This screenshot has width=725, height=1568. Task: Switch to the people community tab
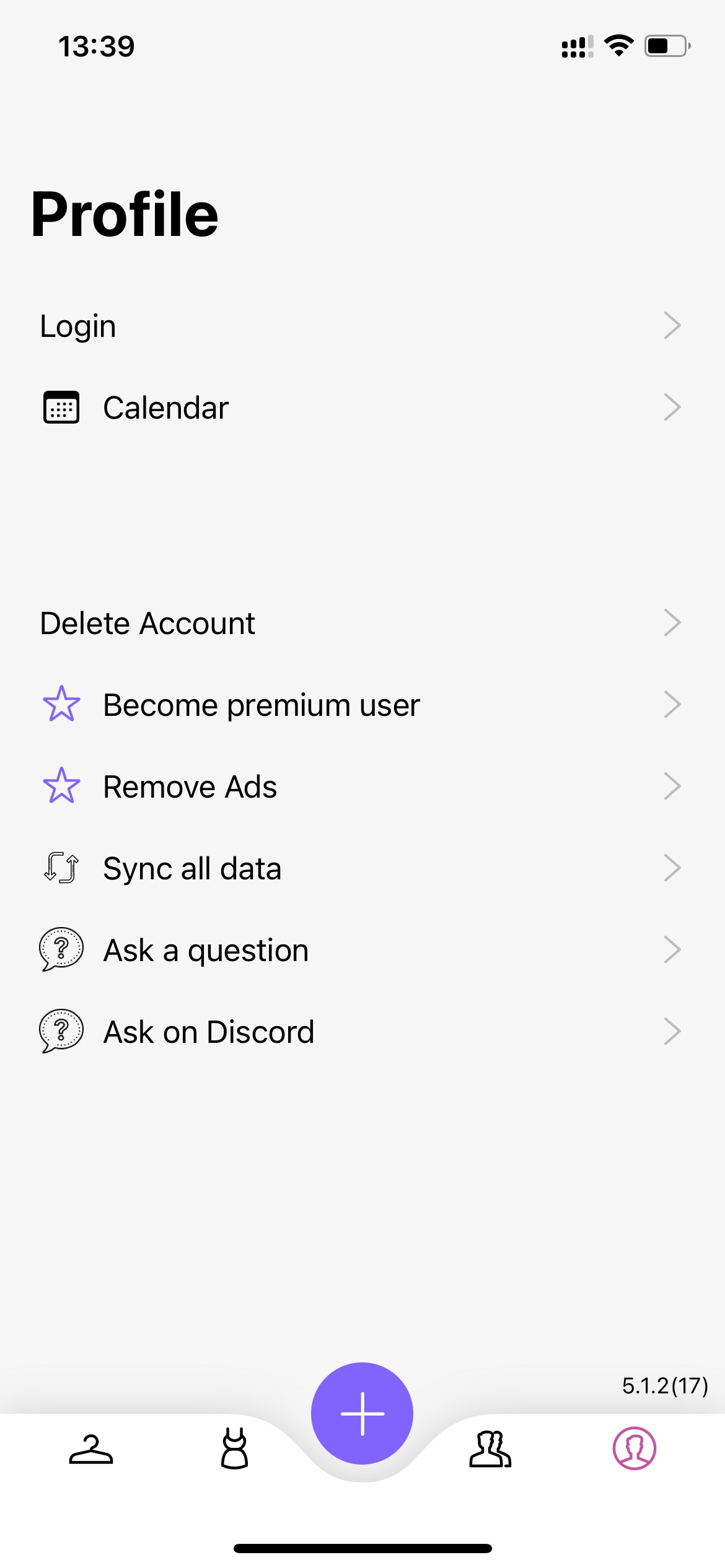(x=490, y=1449)
